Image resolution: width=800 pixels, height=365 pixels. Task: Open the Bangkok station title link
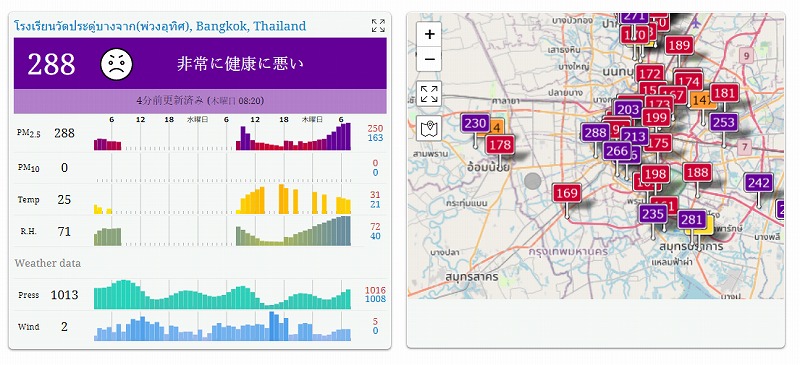tap(160, 26)
